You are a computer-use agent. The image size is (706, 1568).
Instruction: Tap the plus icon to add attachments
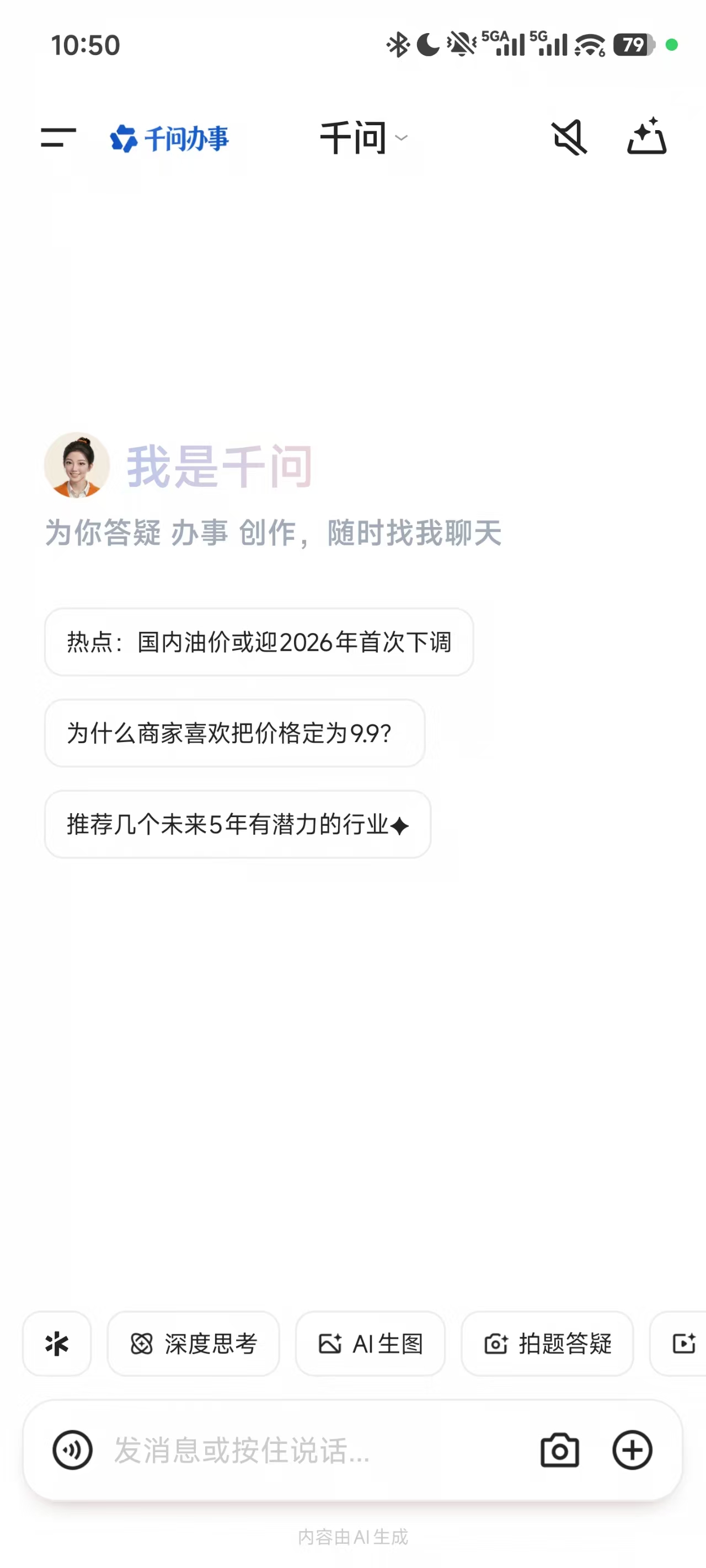[632, 1451]
